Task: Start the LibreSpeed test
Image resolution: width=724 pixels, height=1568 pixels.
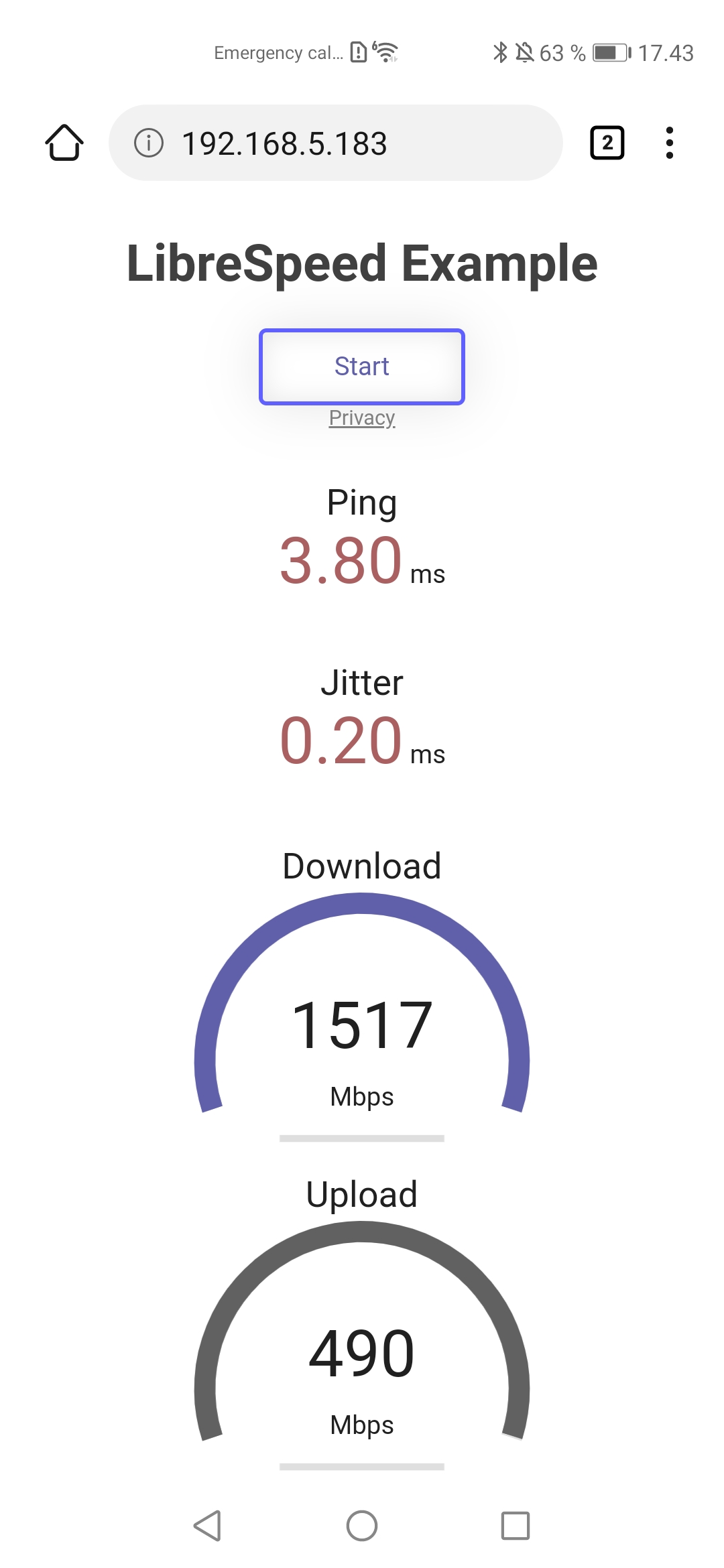Action: pos(362,367)
